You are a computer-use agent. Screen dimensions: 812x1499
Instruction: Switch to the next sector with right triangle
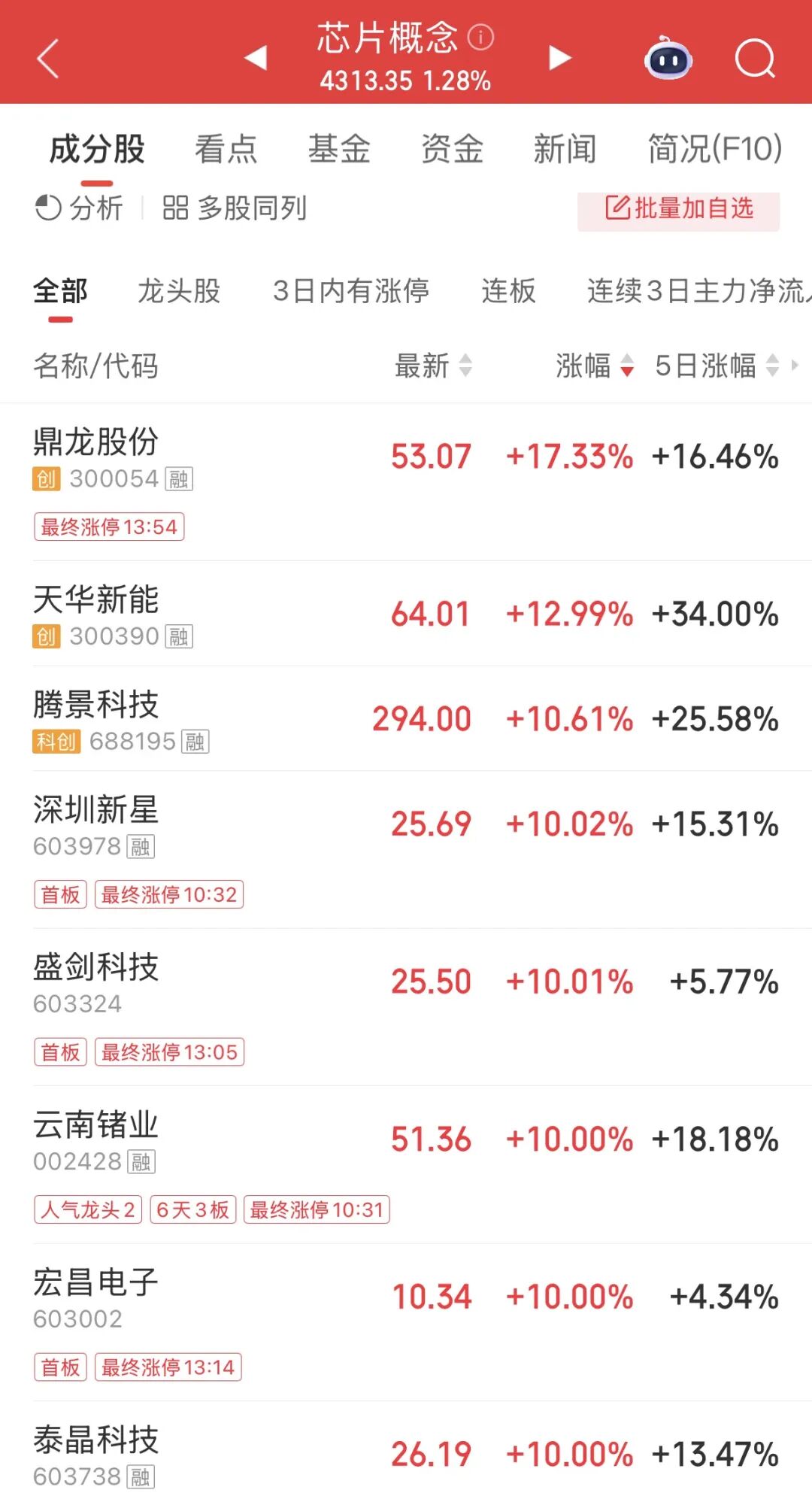[559, 57]
